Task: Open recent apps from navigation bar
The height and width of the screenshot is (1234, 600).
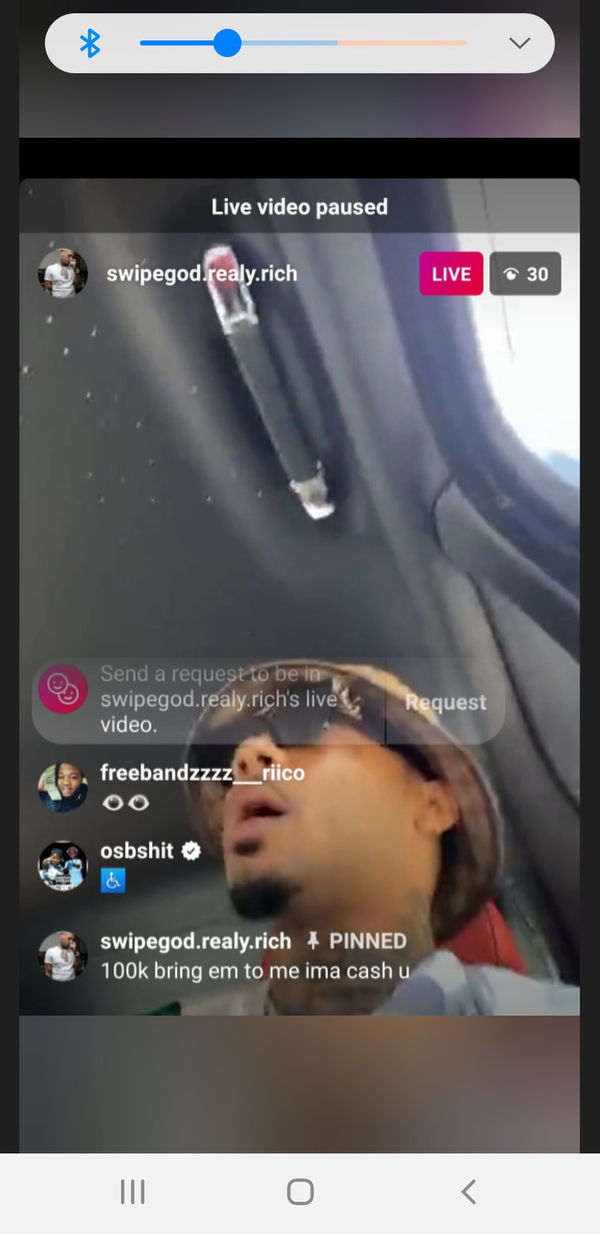Action: [x=132, y=1191]
